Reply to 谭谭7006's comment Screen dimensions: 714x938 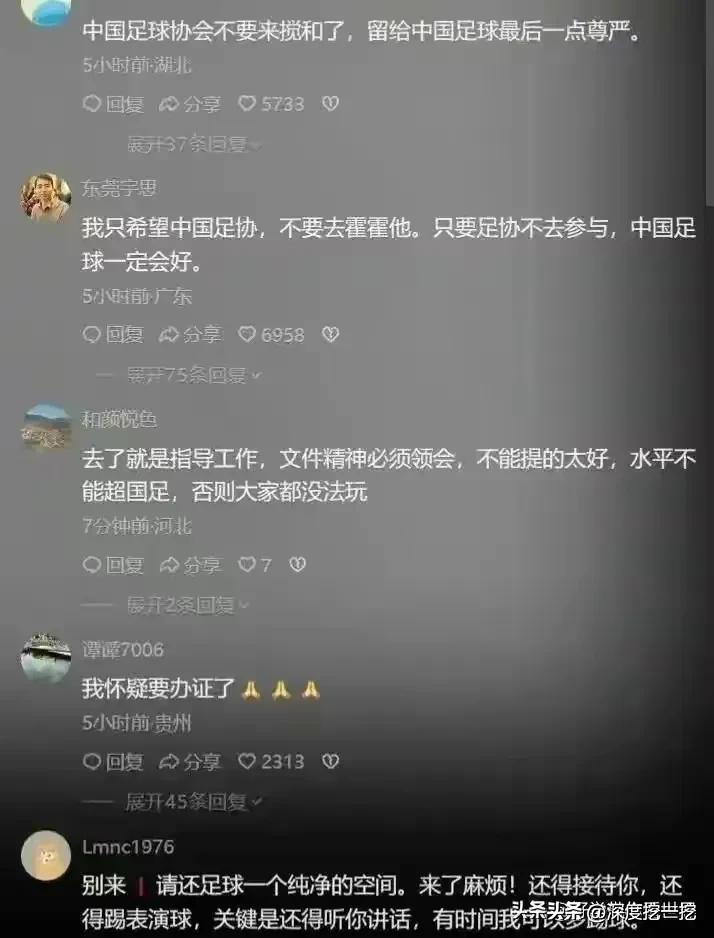tap(113, 762)
